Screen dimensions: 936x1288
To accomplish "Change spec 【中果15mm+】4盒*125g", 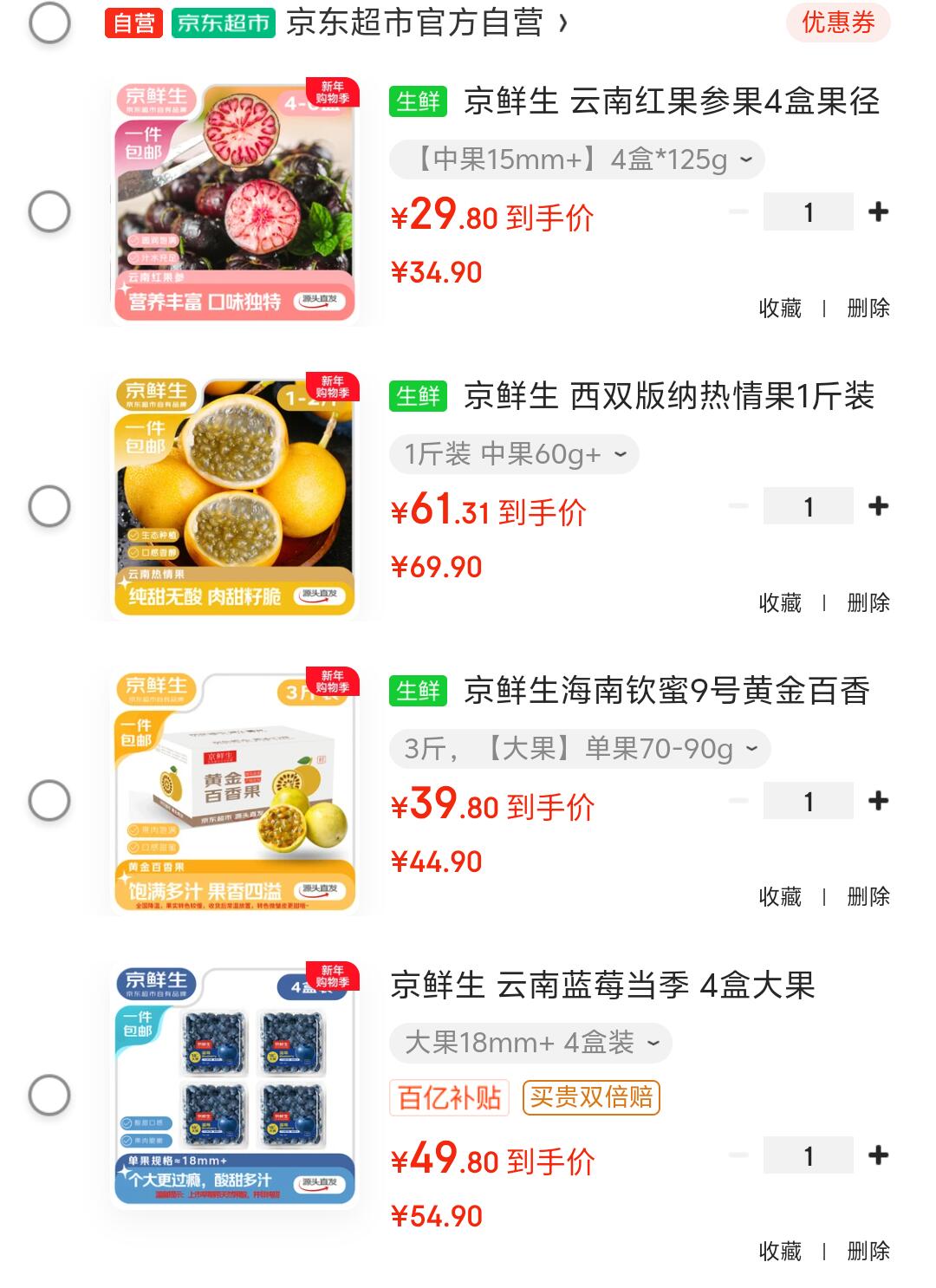I will click(x=576, y=159).
